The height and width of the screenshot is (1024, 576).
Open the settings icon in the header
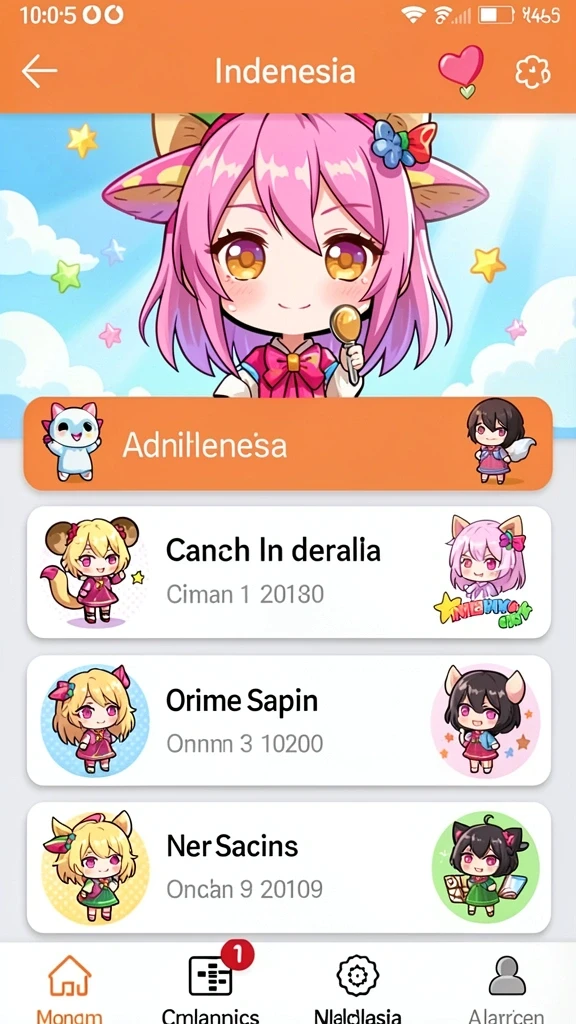tap(533, 72)
